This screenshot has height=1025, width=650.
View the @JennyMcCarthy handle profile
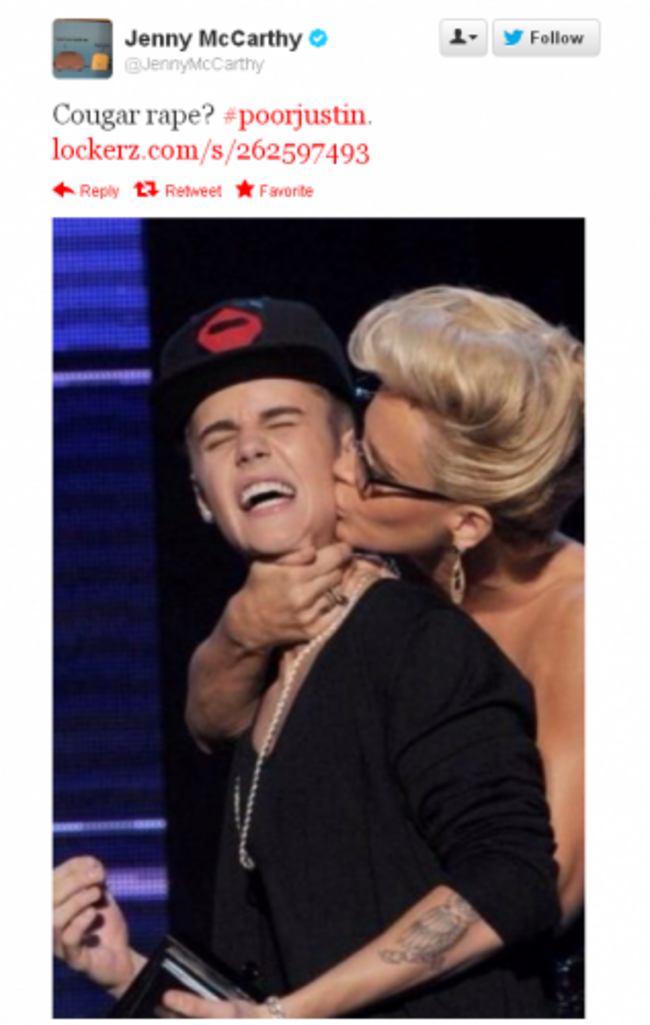[x=194, y=65]
